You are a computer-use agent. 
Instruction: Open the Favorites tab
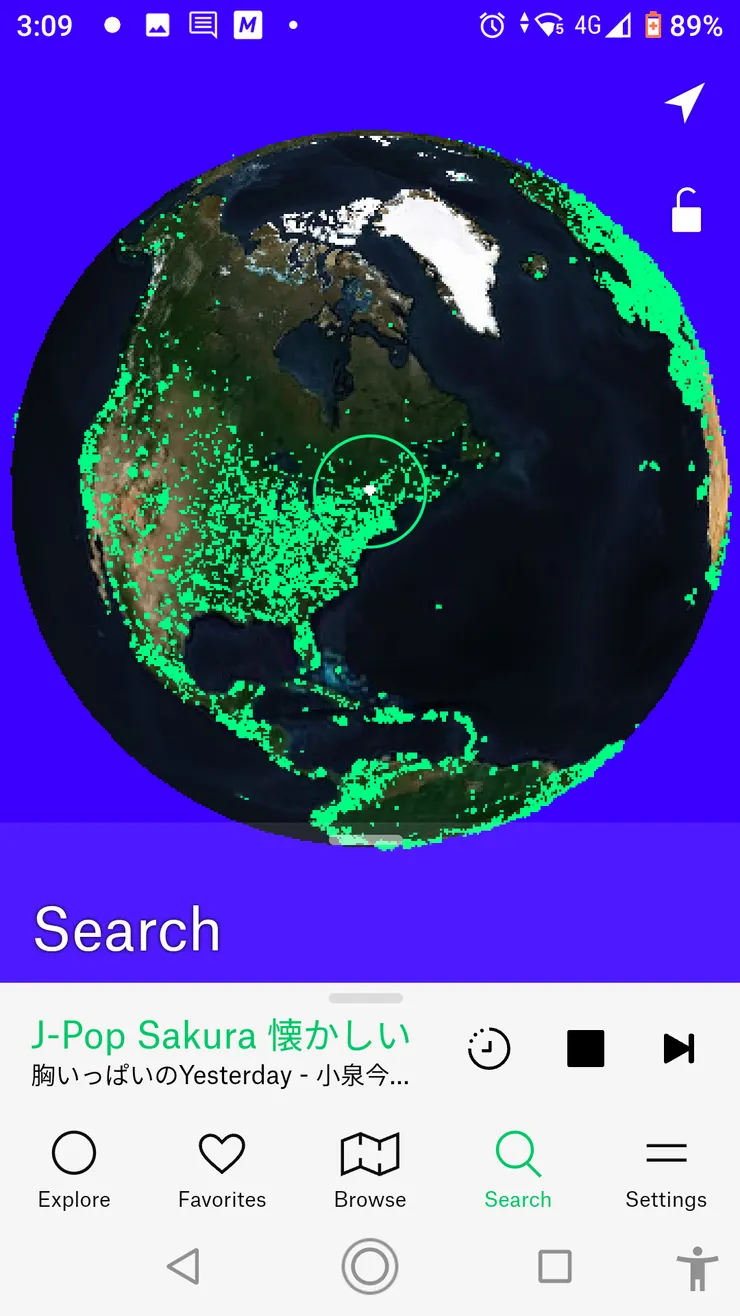[x=222, y=1170]
